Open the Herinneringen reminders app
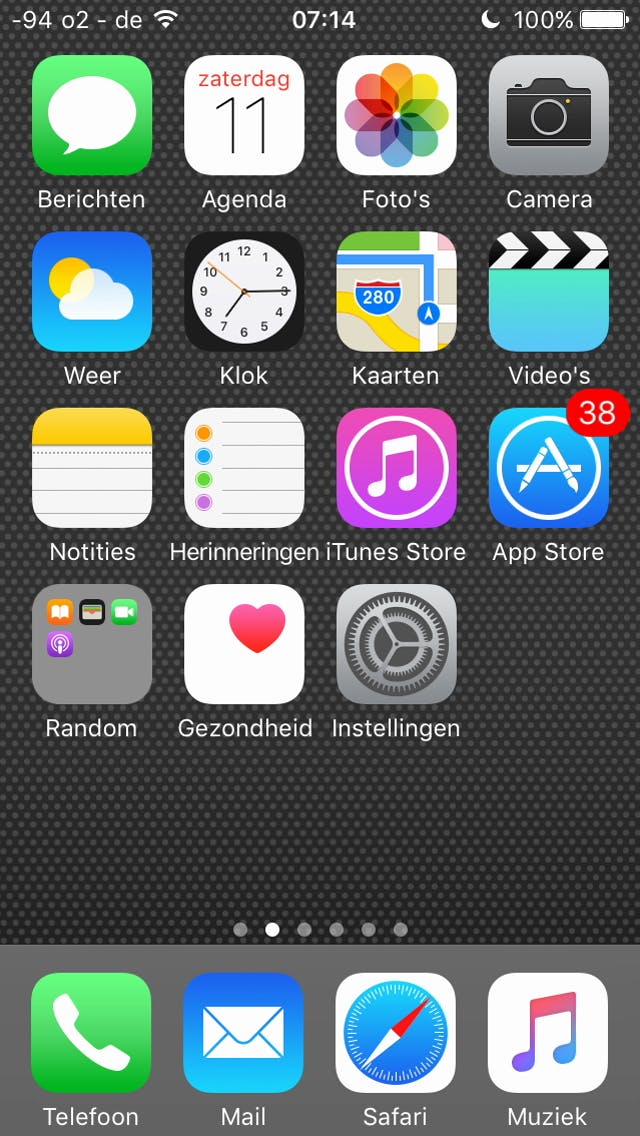The height and width of the screenshot is (1136, 640). (244, 468)
